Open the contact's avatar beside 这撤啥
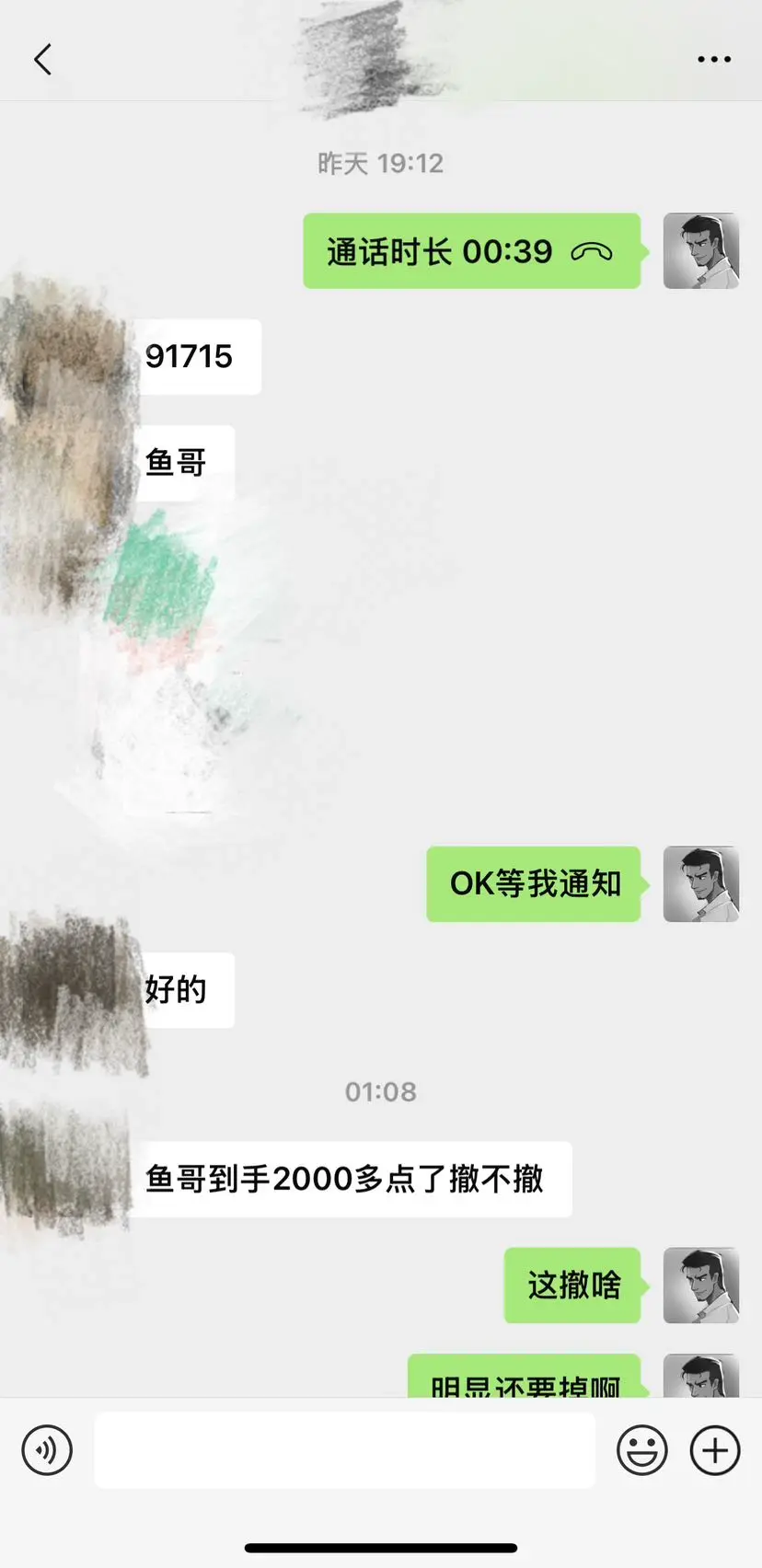The height and width of the screenshot is (1568, 762). 700,1286
